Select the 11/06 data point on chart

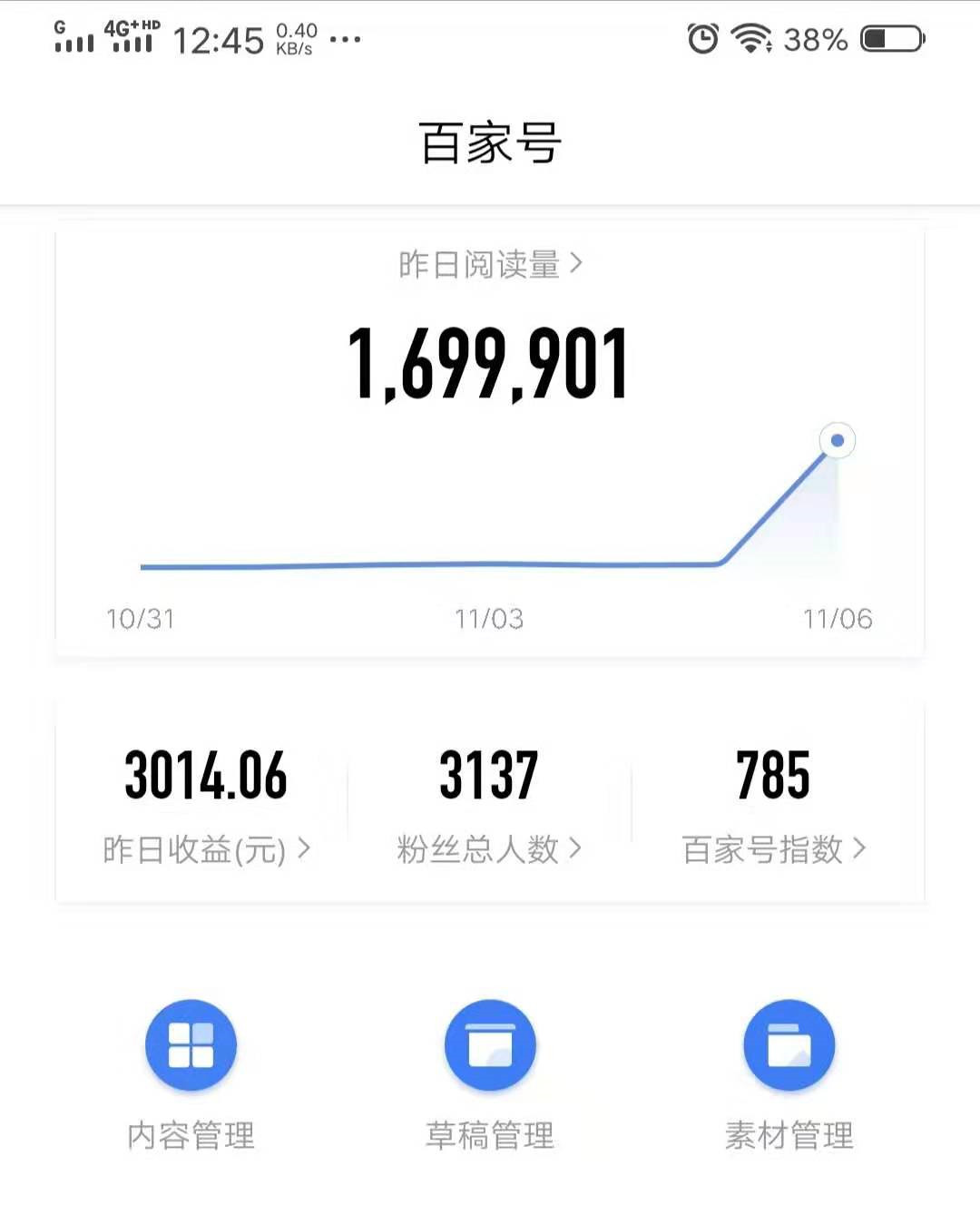[x=836, y=440]
